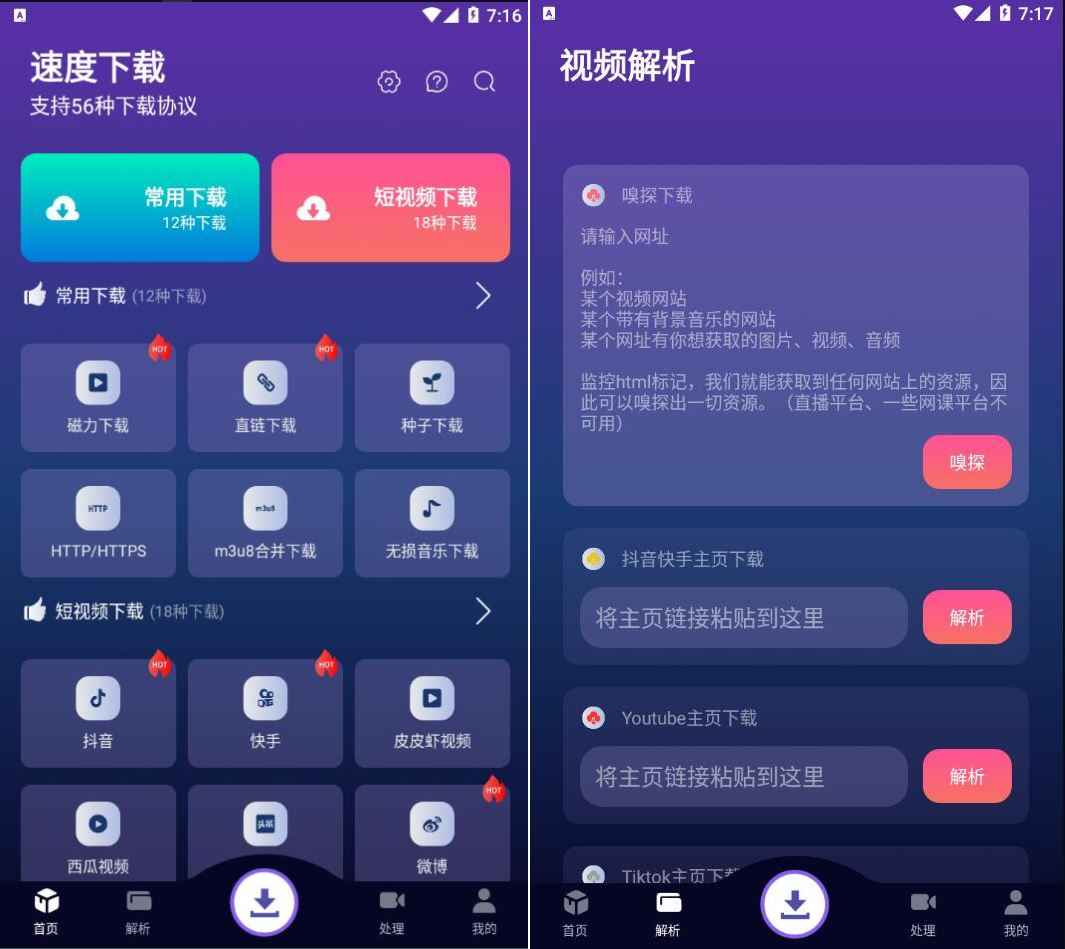1065x949 pixels.
Task: Open the 快手 short video tile
Action: (x=265, y=713)
